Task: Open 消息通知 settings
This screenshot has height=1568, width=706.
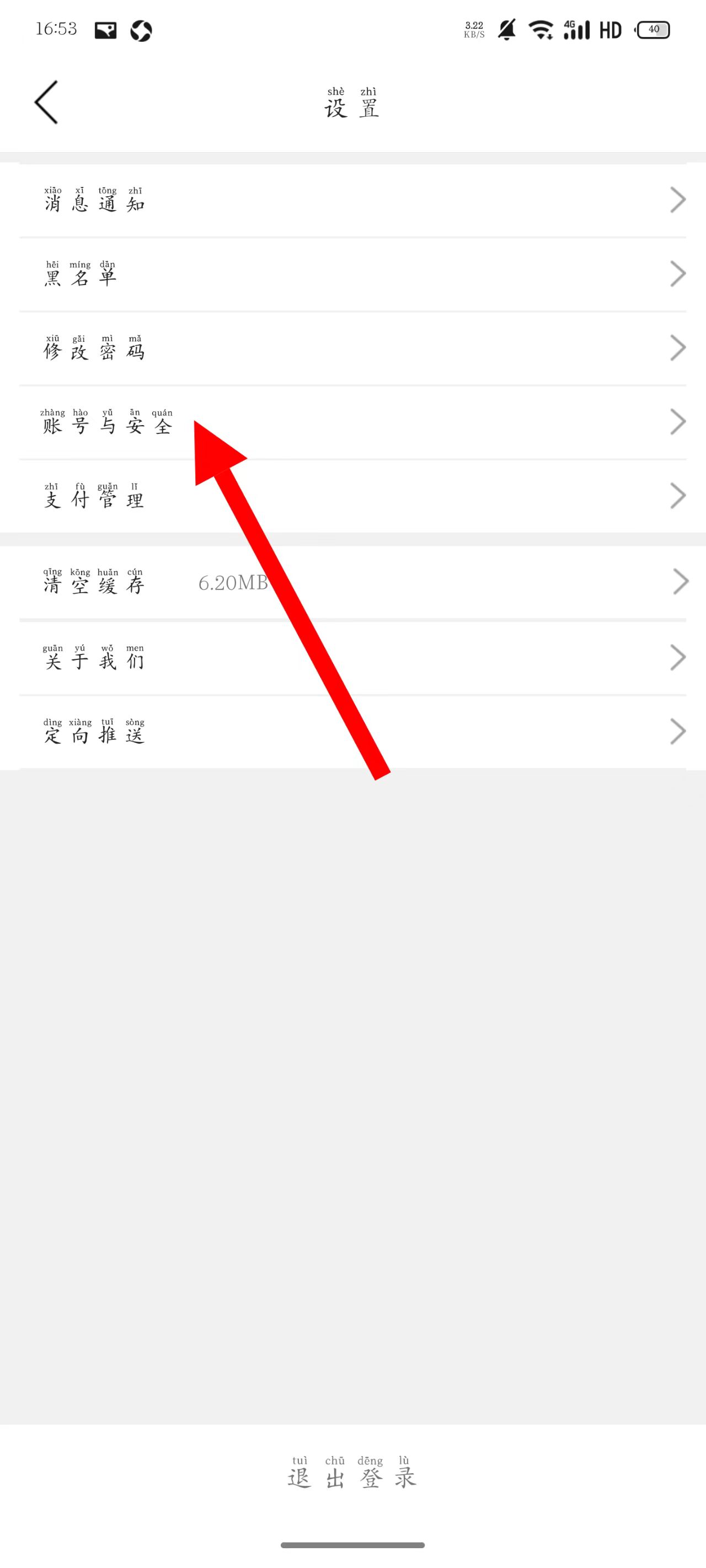Action: (x=352, y=200)
